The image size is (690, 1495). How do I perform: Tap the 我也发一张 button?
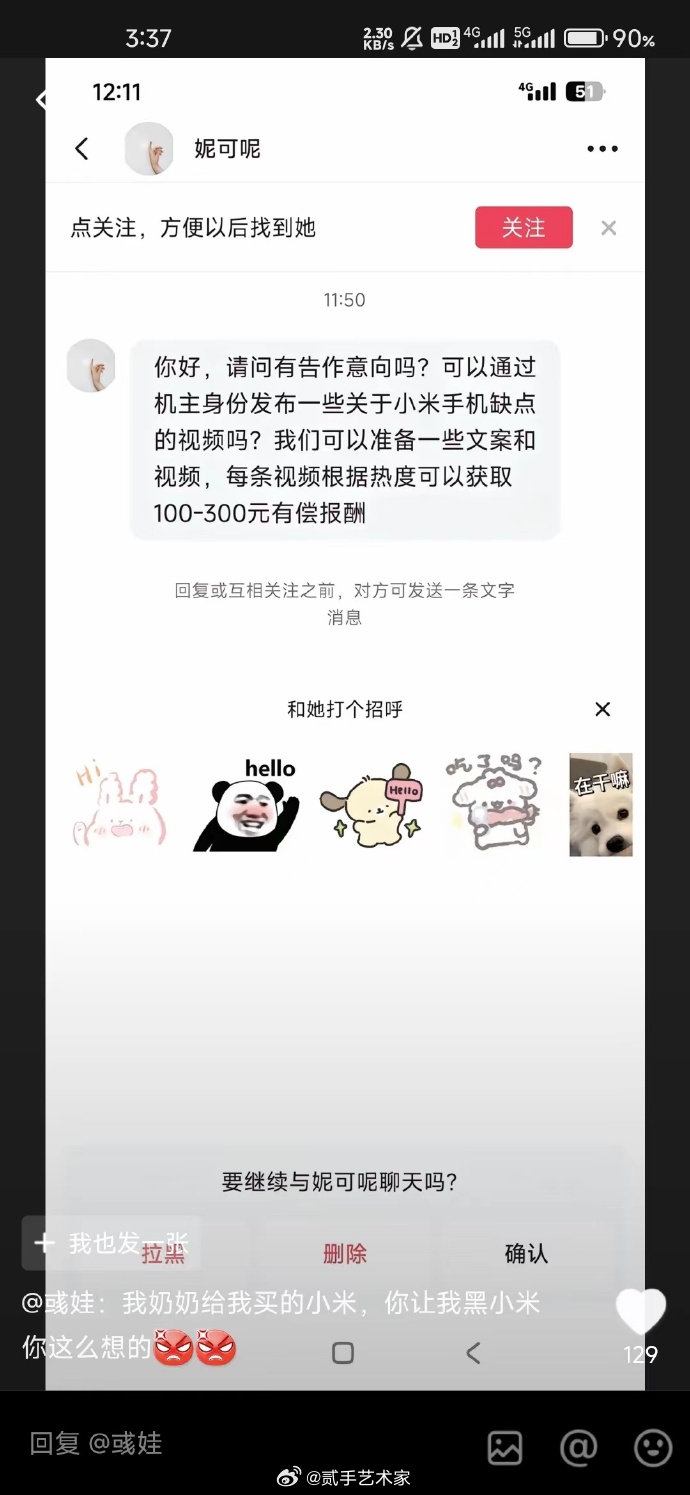tap(110, 1243)
